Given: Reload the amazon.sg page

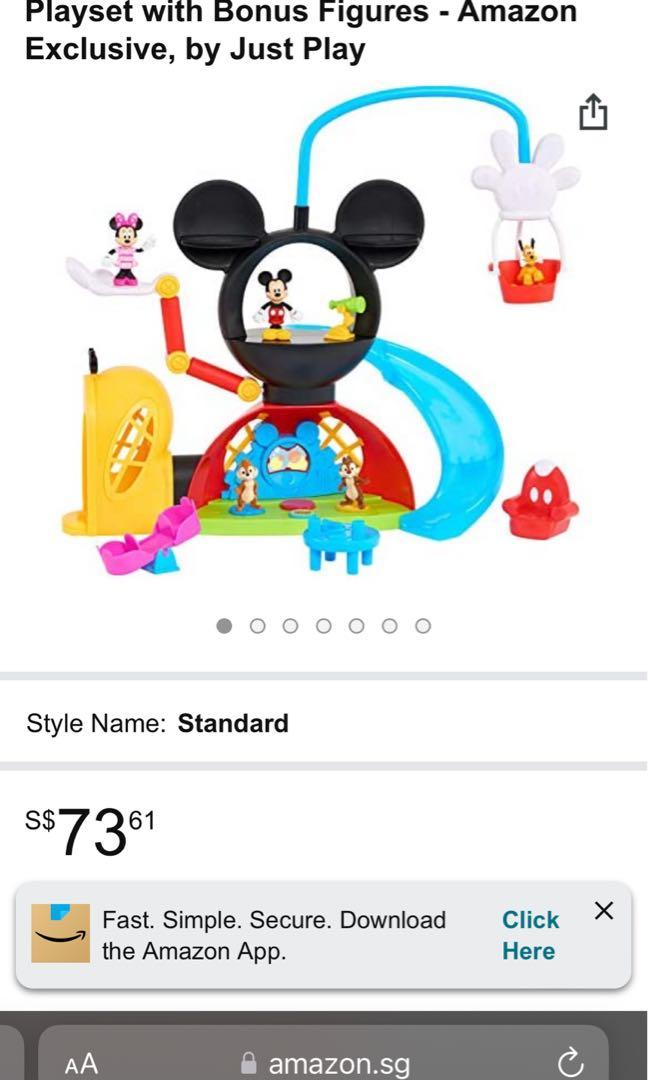Looking at the screenshot, I should (x=569, y=1062).
